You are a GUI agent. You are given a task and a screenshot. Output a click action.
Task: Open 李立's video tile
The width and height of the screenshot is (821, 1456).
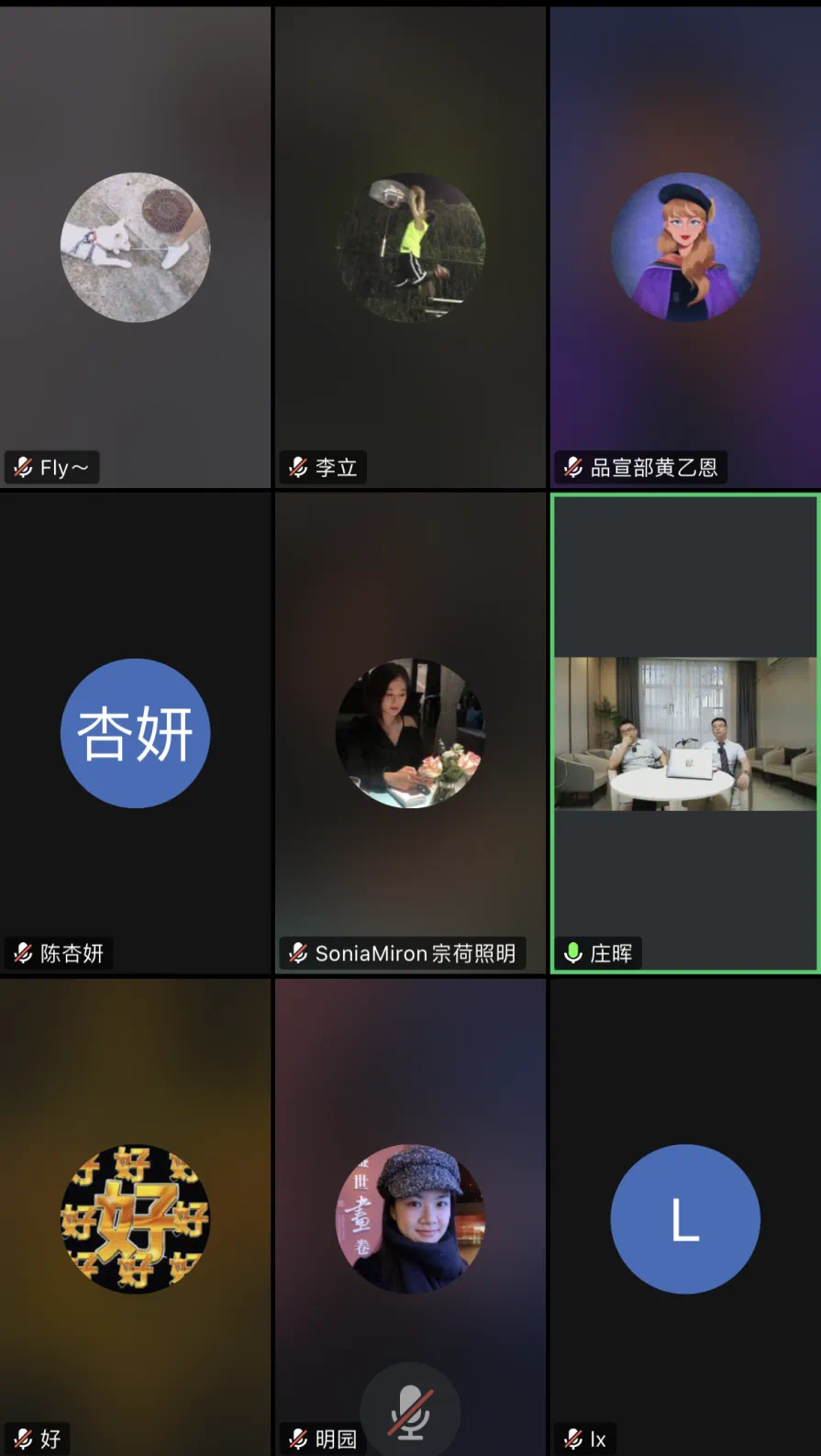click(410, 248)
